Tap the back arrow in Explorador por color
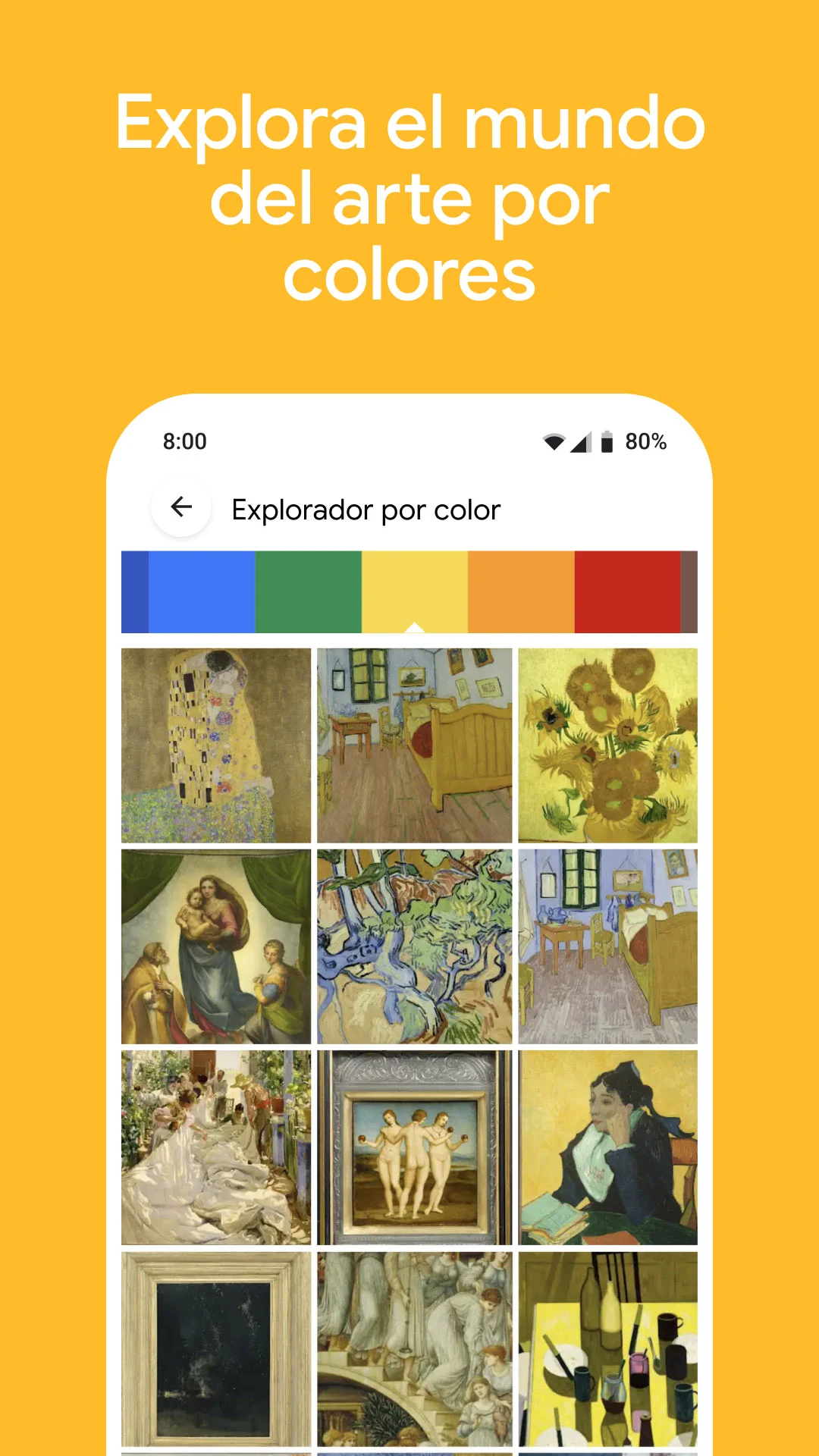Image resolution: width=819 pixels, height=1456 pixels. click(x=180, y=509)
